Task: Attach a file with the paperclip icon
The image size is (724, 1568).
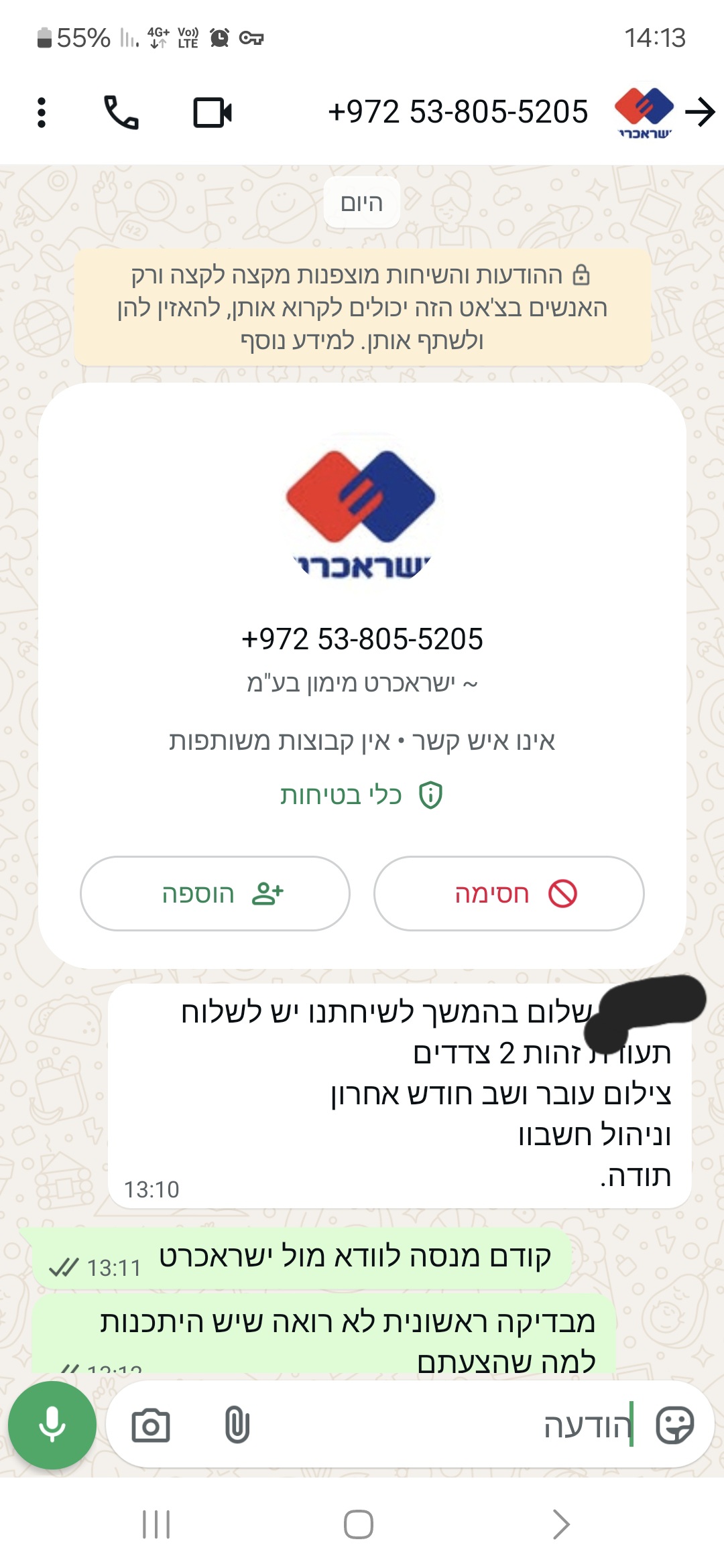Action: tap(237, 1425)
